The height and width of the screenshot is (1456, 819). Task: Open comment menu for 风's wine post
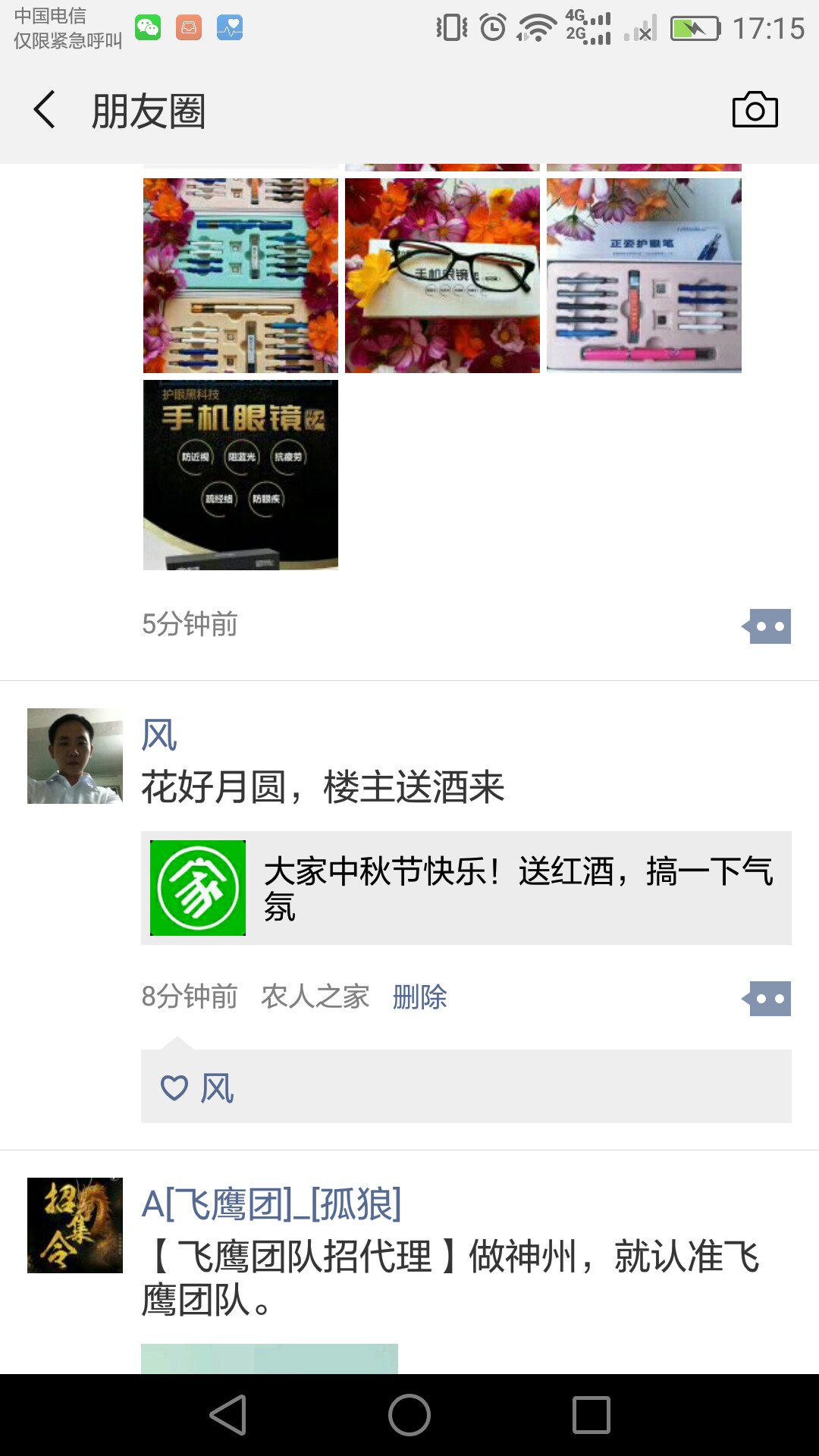768,999
